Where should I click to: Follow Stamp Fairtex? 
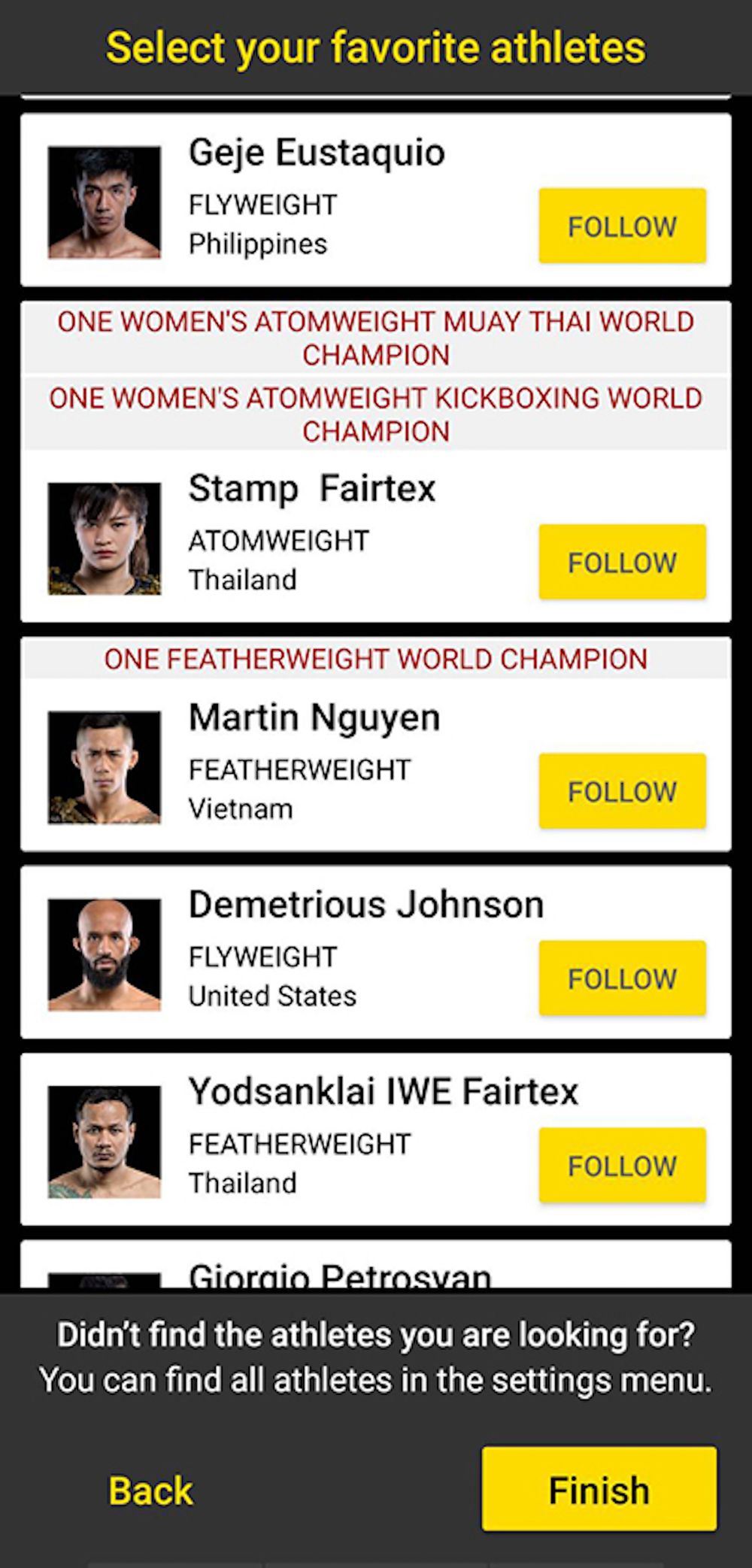pos(622,562)
